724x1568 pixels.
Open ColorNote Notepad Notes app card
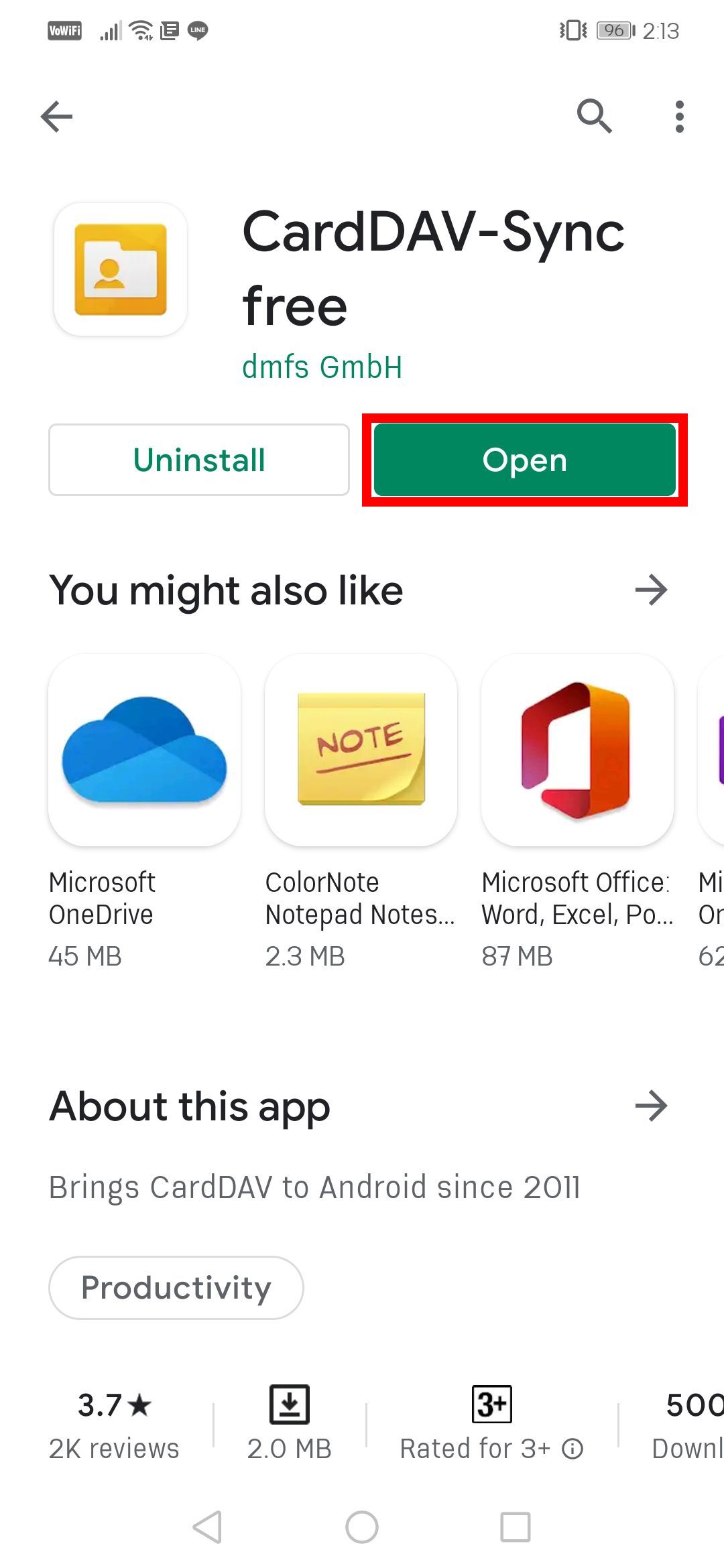coord(361,750)
